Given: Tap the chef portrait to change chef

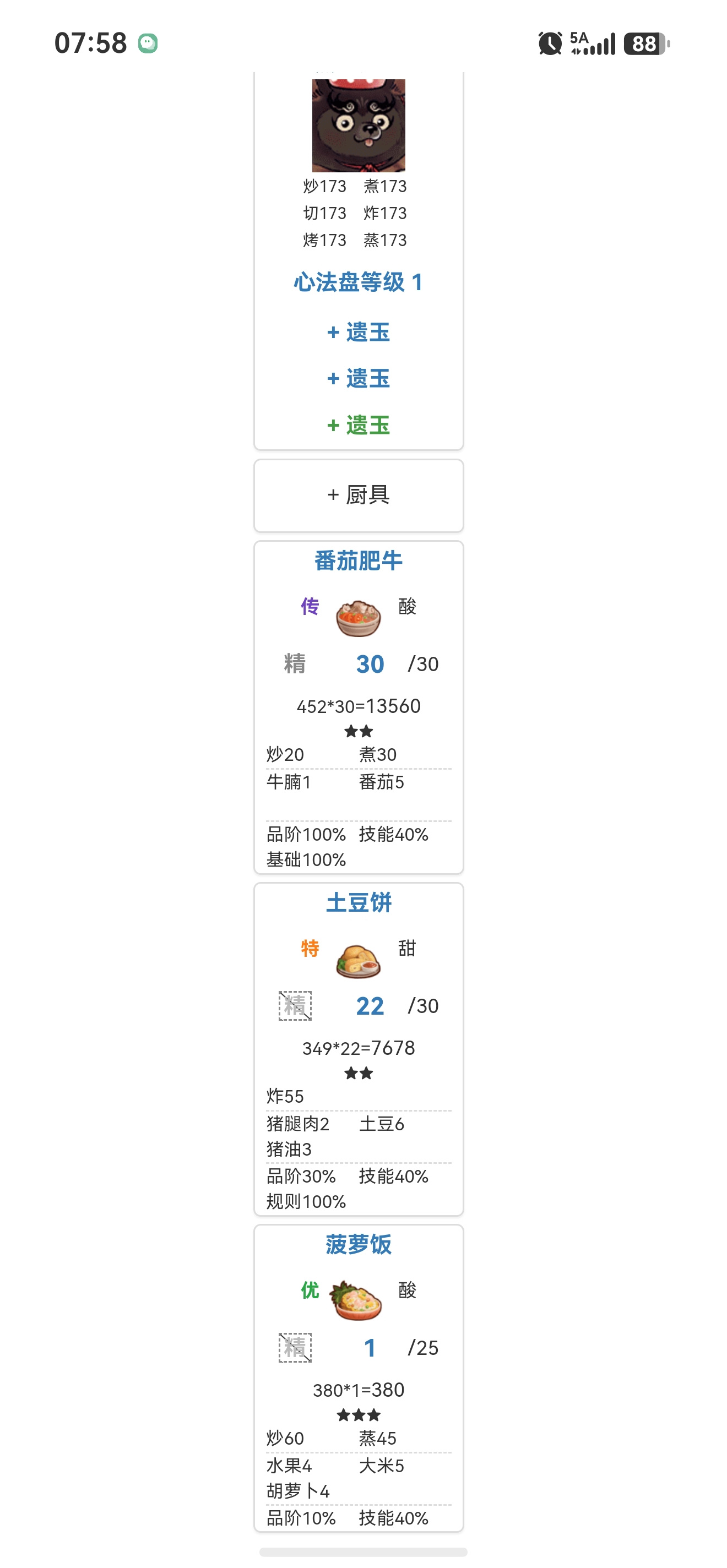Looking at the screenshot, I should point(358,126).
